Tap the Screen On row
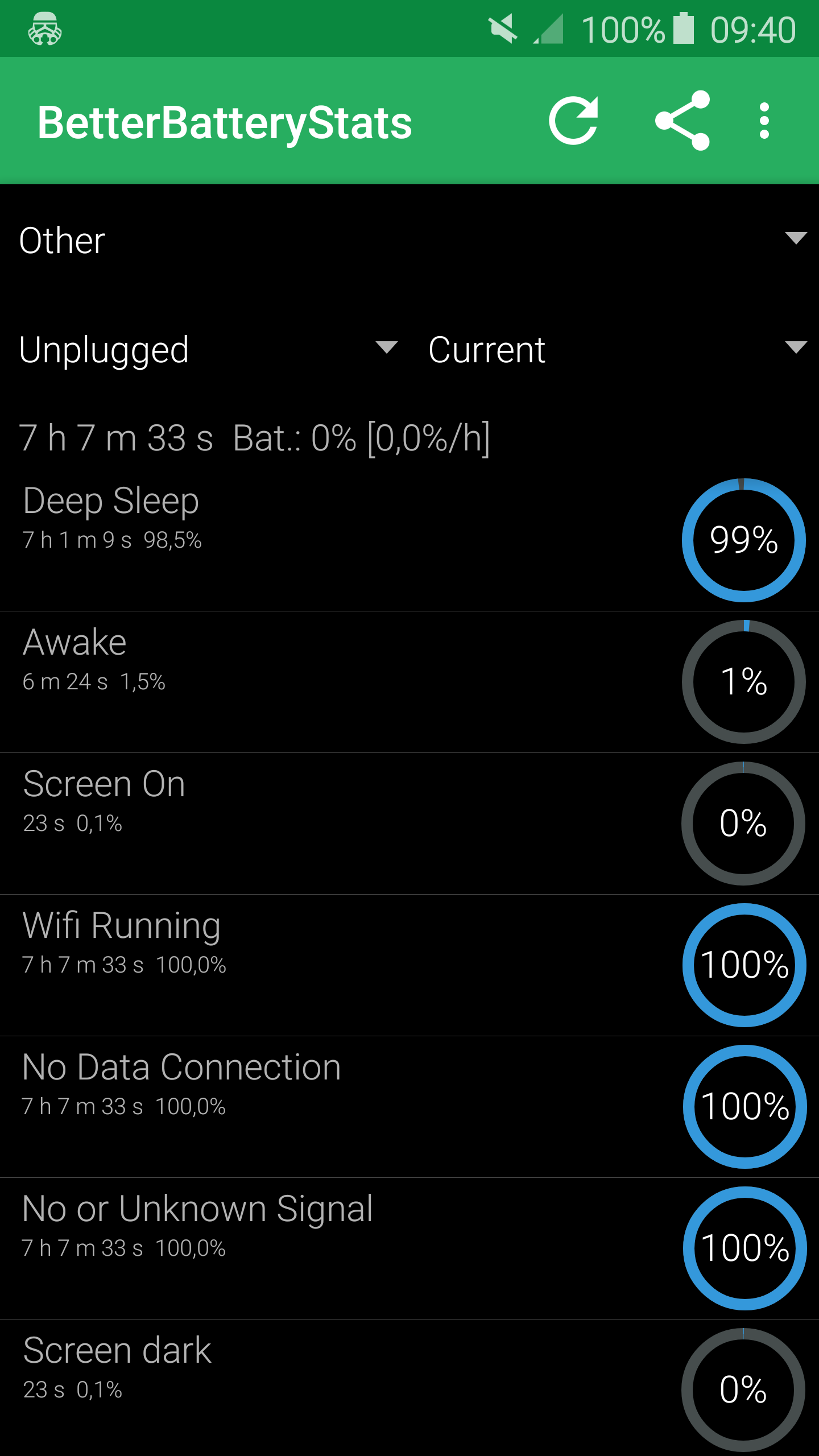 point(409,824)
